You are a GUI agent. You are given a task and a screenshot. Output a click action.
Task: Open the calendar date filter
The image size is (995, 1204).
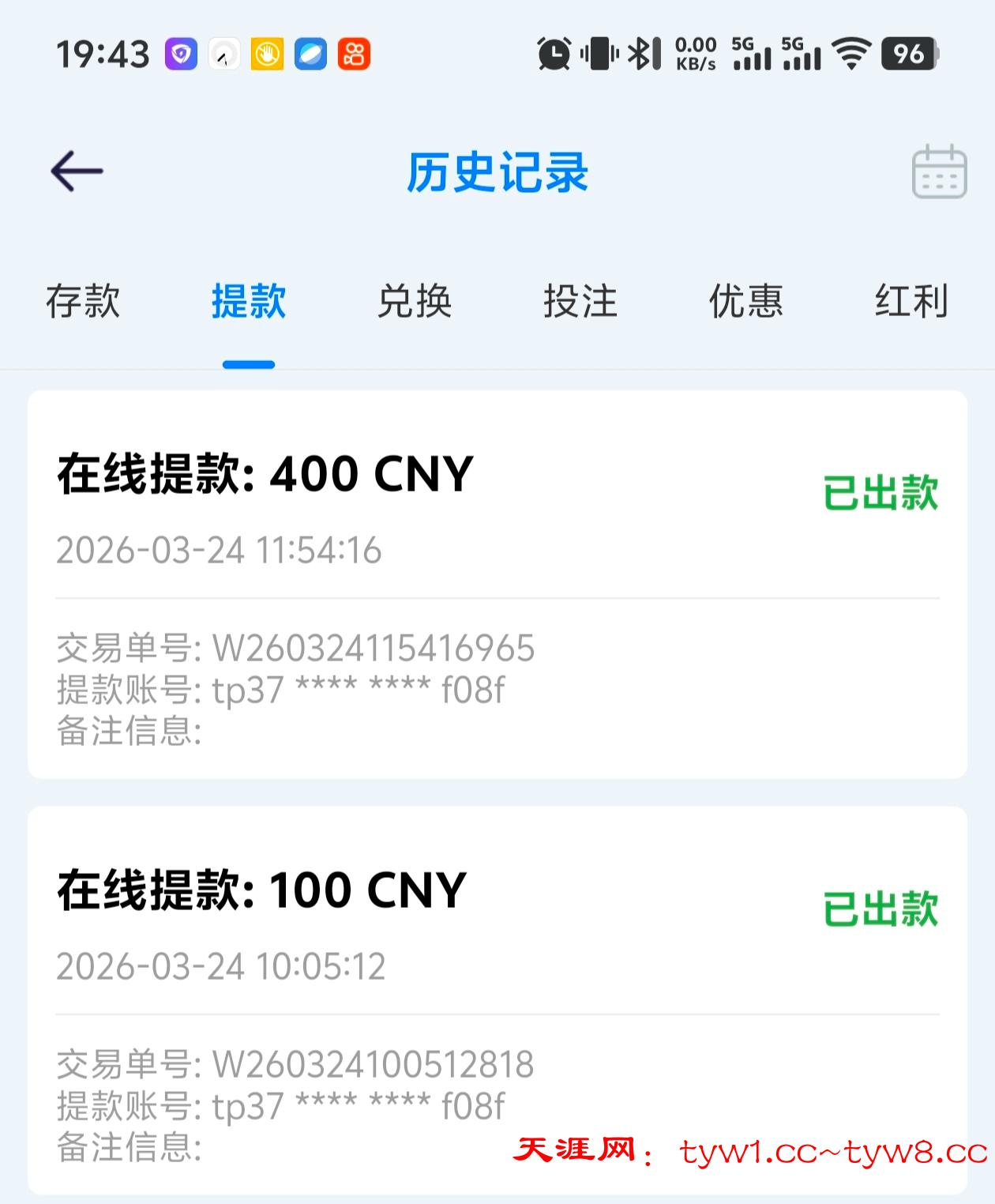939,171
